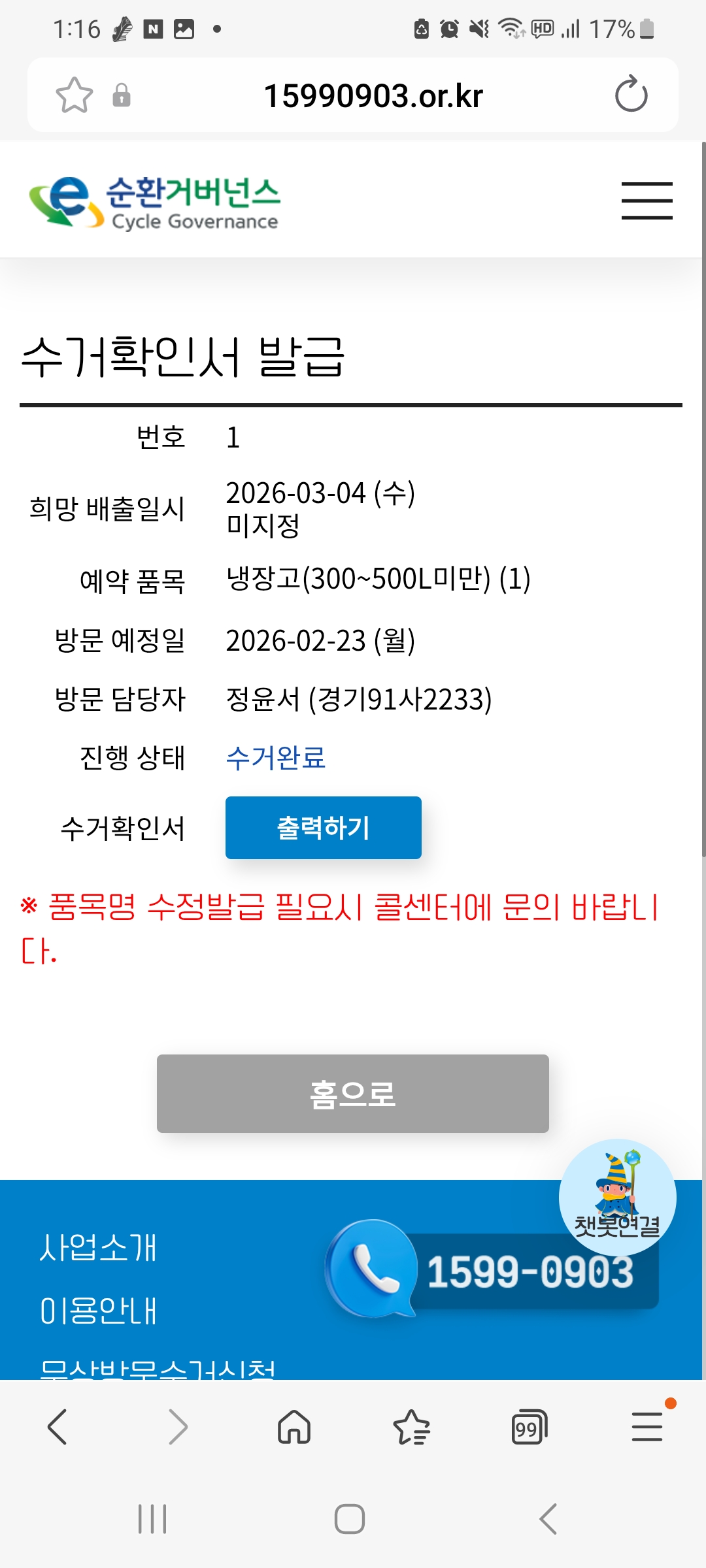Tap the 출력하기 button
This screenshot has height=1568, width=706.
pyautogui.click(x=323, y=827)
